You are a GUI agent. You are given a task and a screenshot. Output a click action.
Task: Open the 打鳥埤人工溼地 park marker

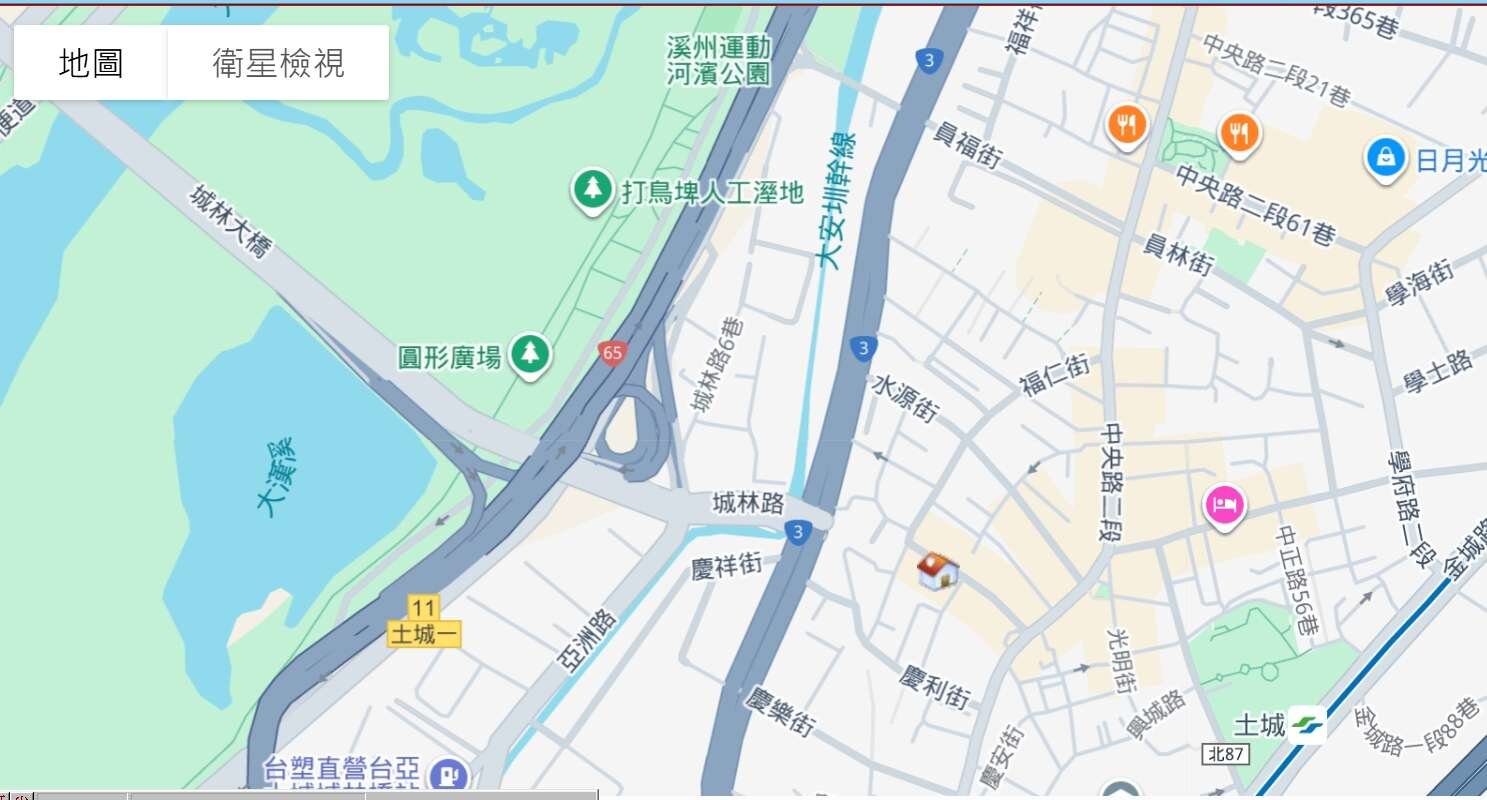coord(593,189)
